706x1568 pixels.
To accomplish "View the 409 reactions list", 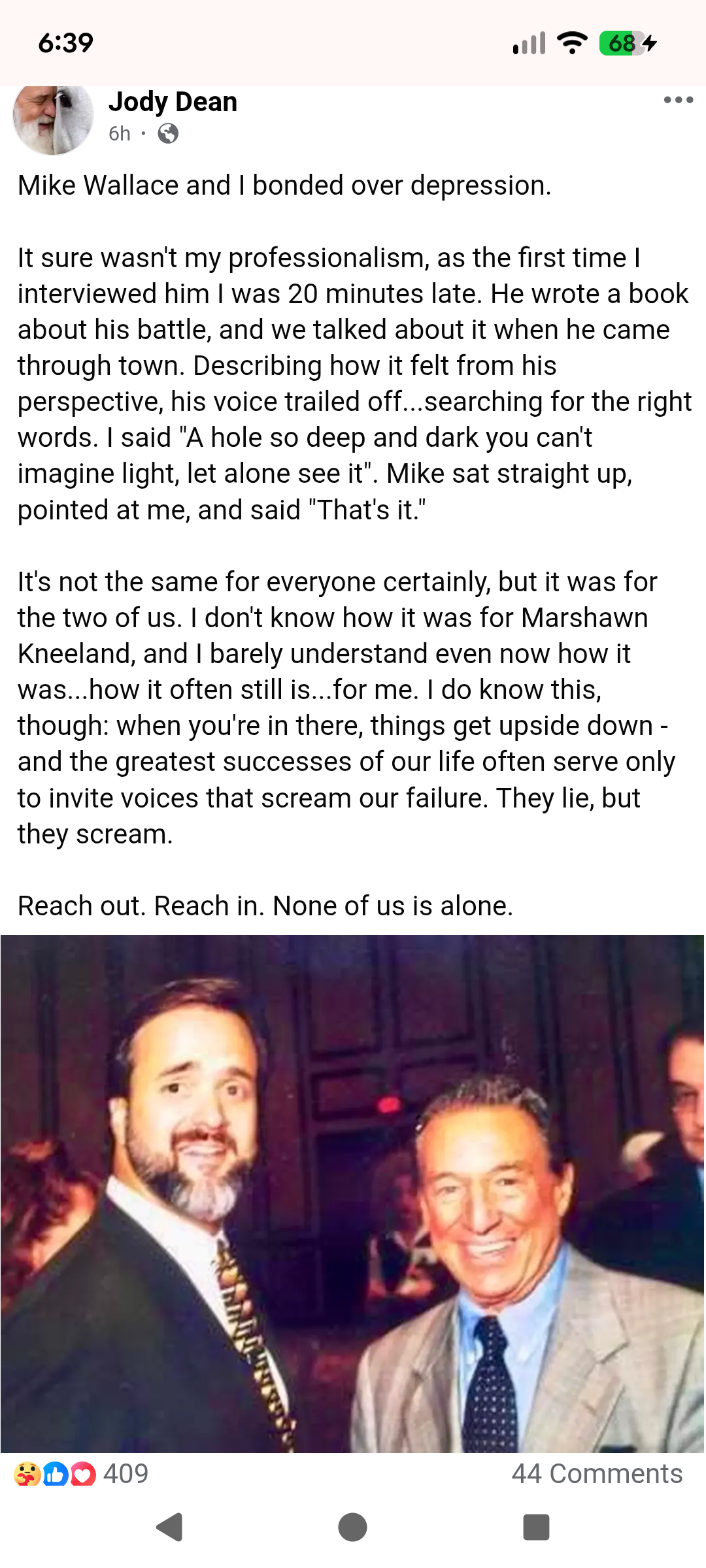I will pyautogui.click(x=82, y=1474).
